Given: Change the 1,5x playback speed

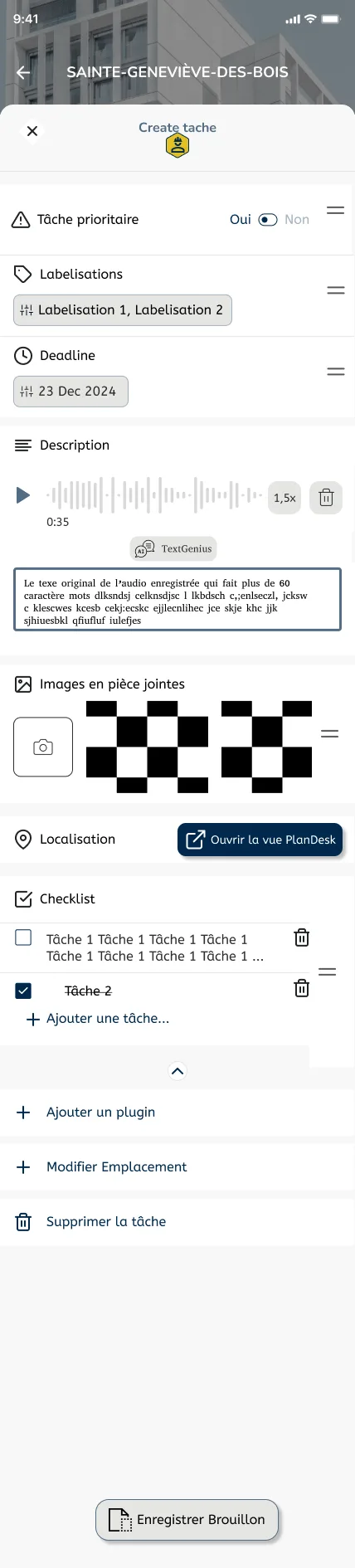Looking at the screenshot, I should click(x=284, y=498).
